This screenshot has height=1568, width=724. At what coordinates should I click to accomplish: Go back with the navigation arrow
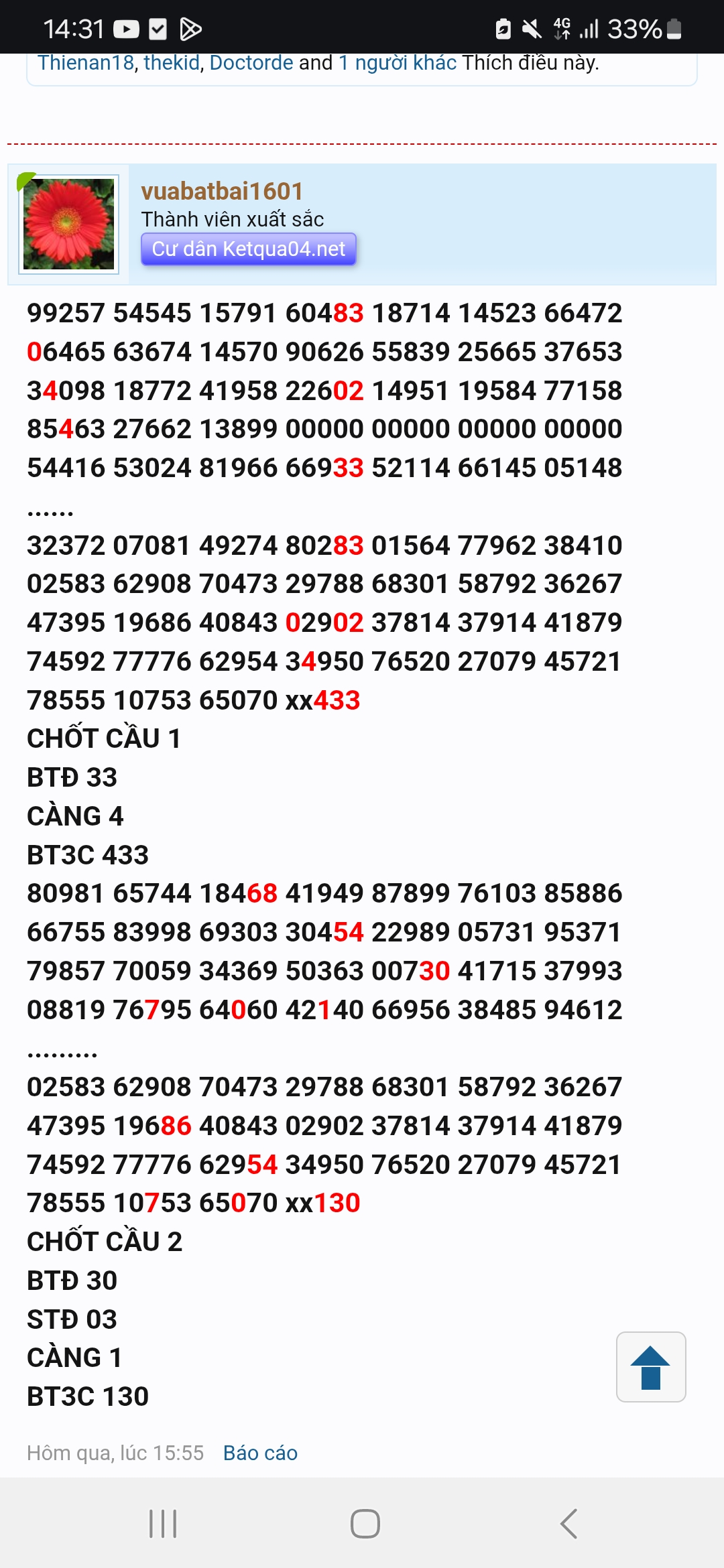point(568,1524)
